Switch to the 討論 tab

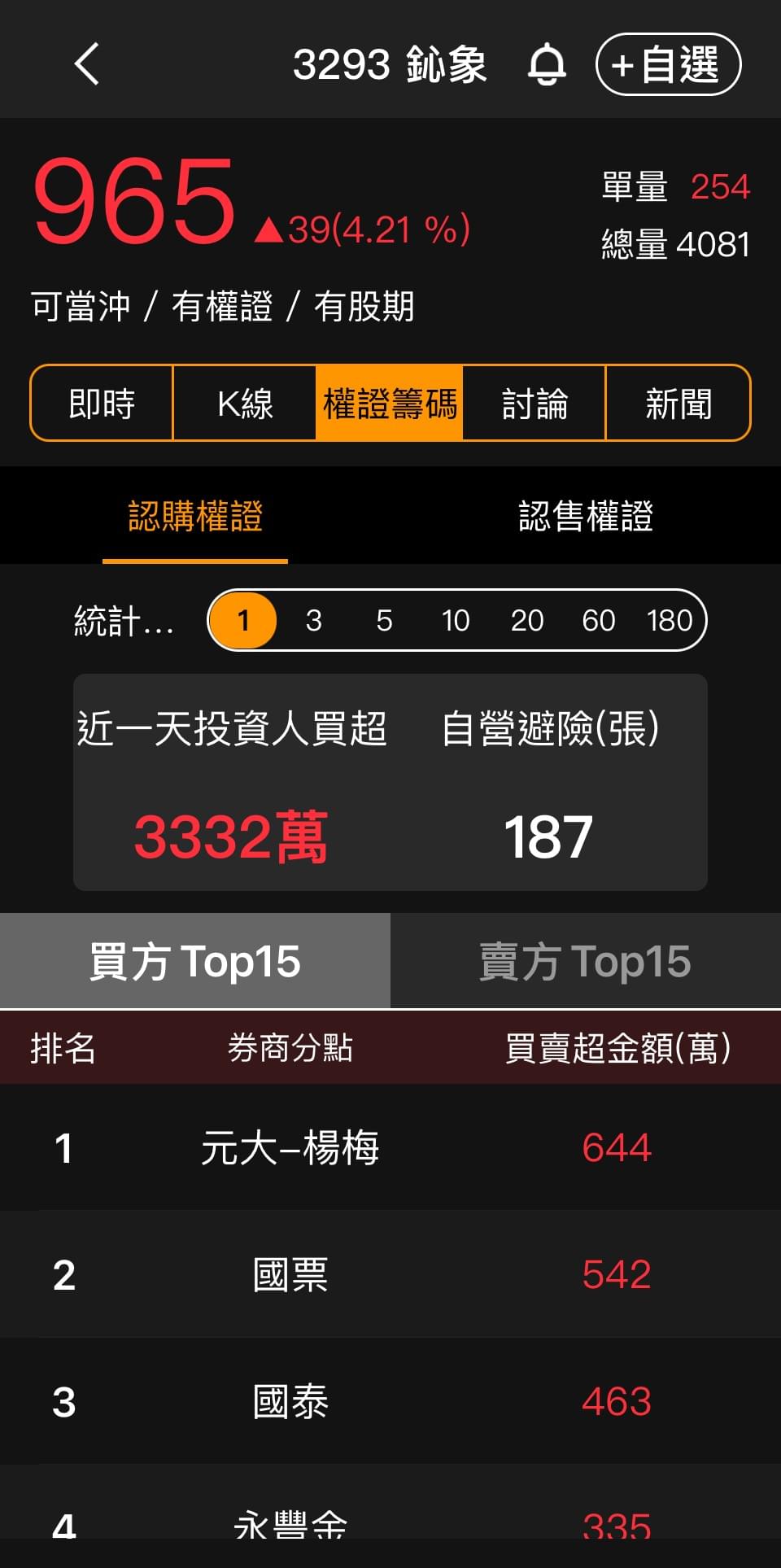tap(534, 404)
